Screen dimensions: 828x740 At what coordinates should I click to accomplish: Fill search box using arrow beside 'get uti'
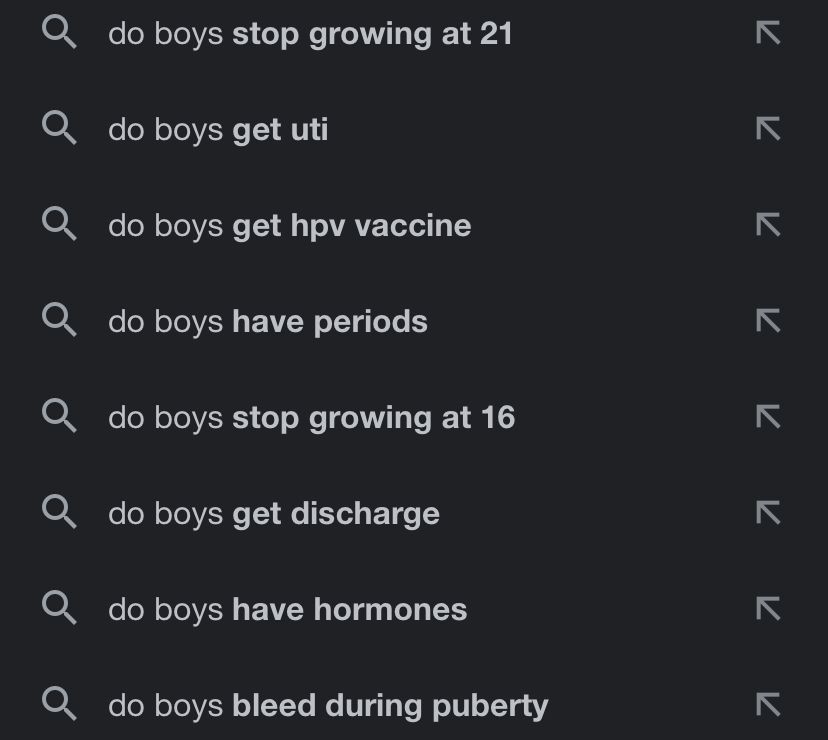coord(767,130)
